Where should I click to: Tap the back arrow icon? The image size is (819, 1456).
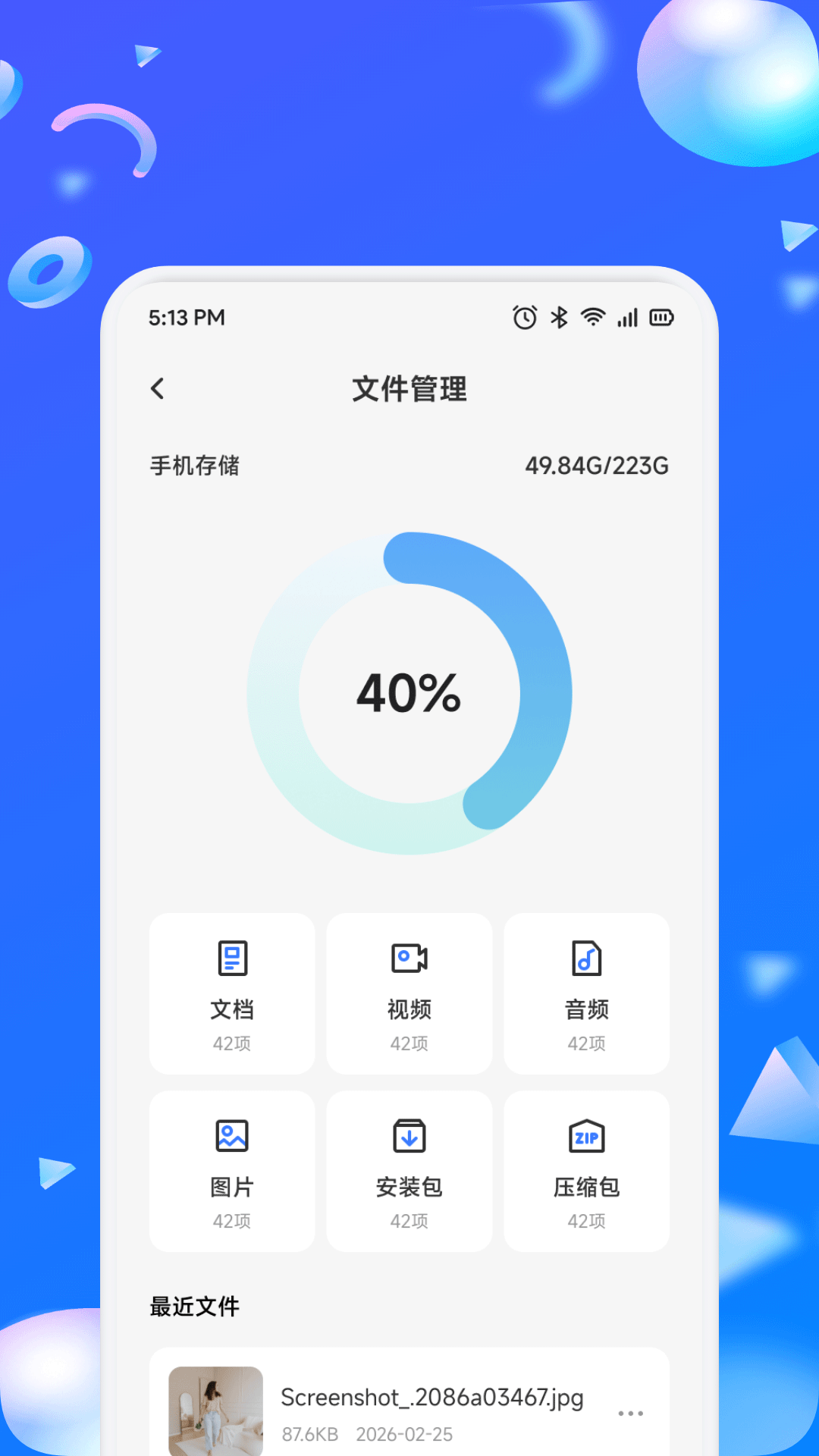click(158, 388)
